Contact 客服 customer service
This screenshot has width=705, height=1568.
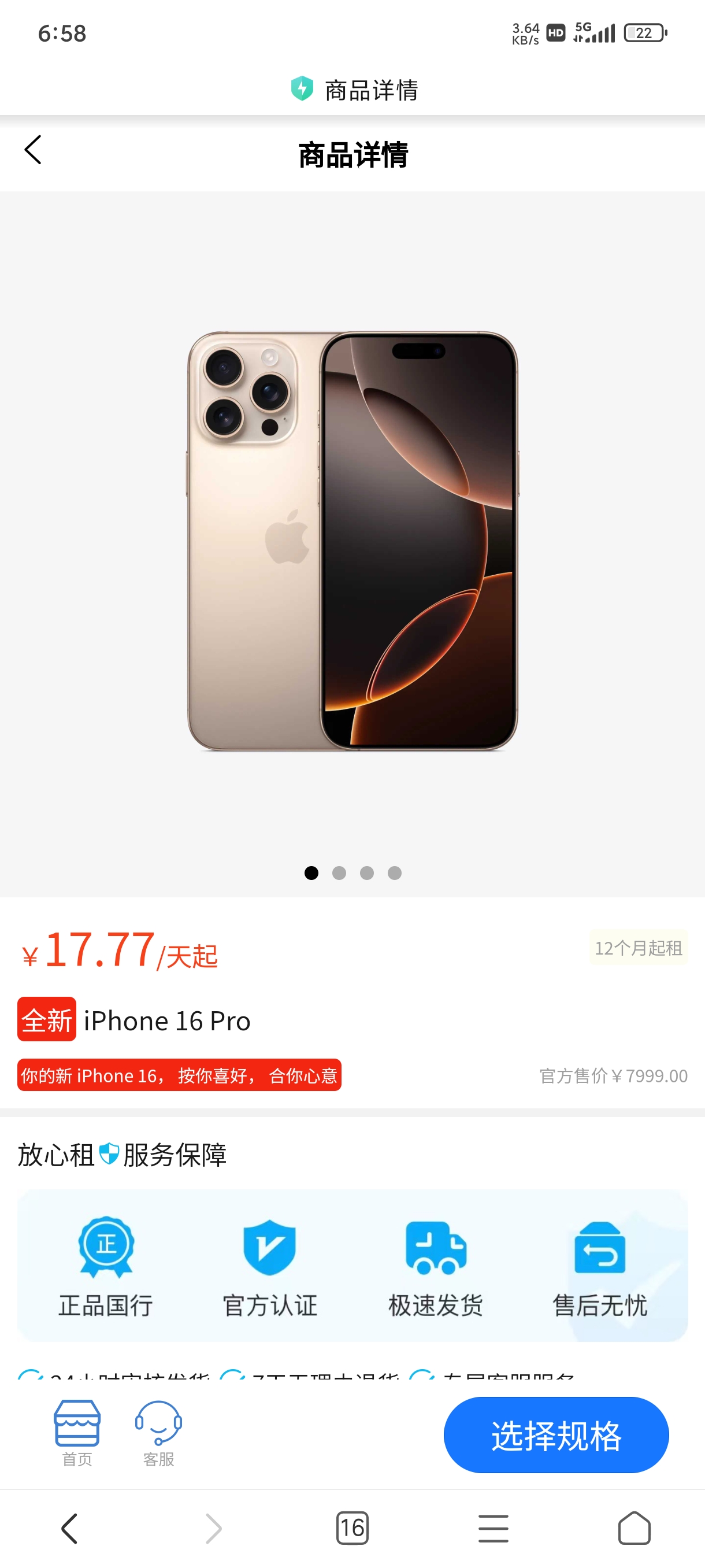(158, 1433)
